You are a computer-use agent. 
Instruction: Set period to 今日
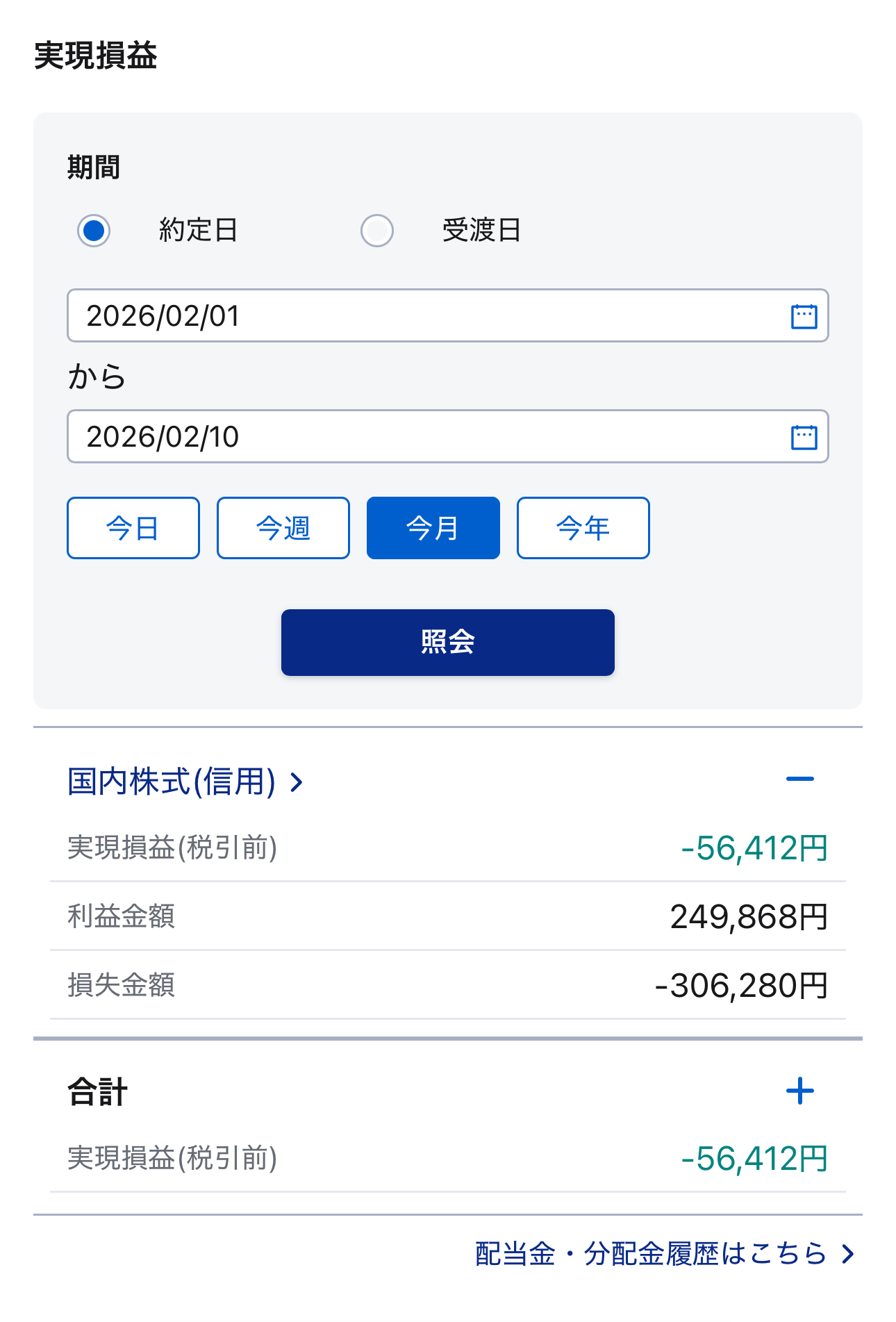(x=133, y=528)
